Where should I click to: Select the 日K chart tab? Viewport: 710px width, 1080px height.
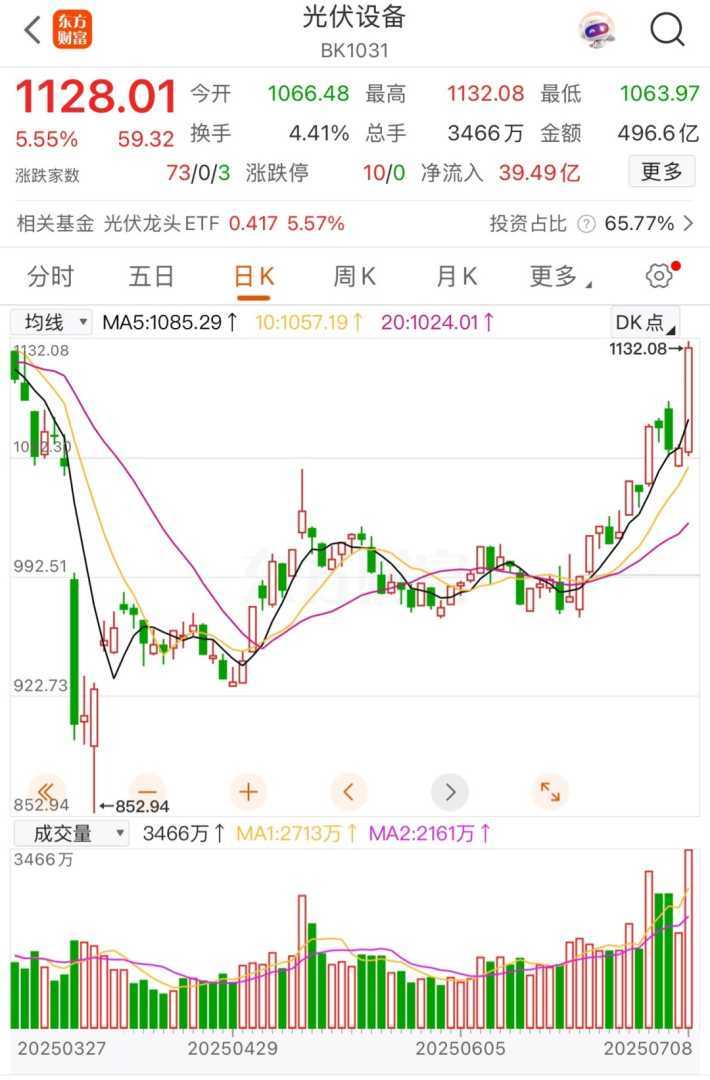click(x=254, y=276)
